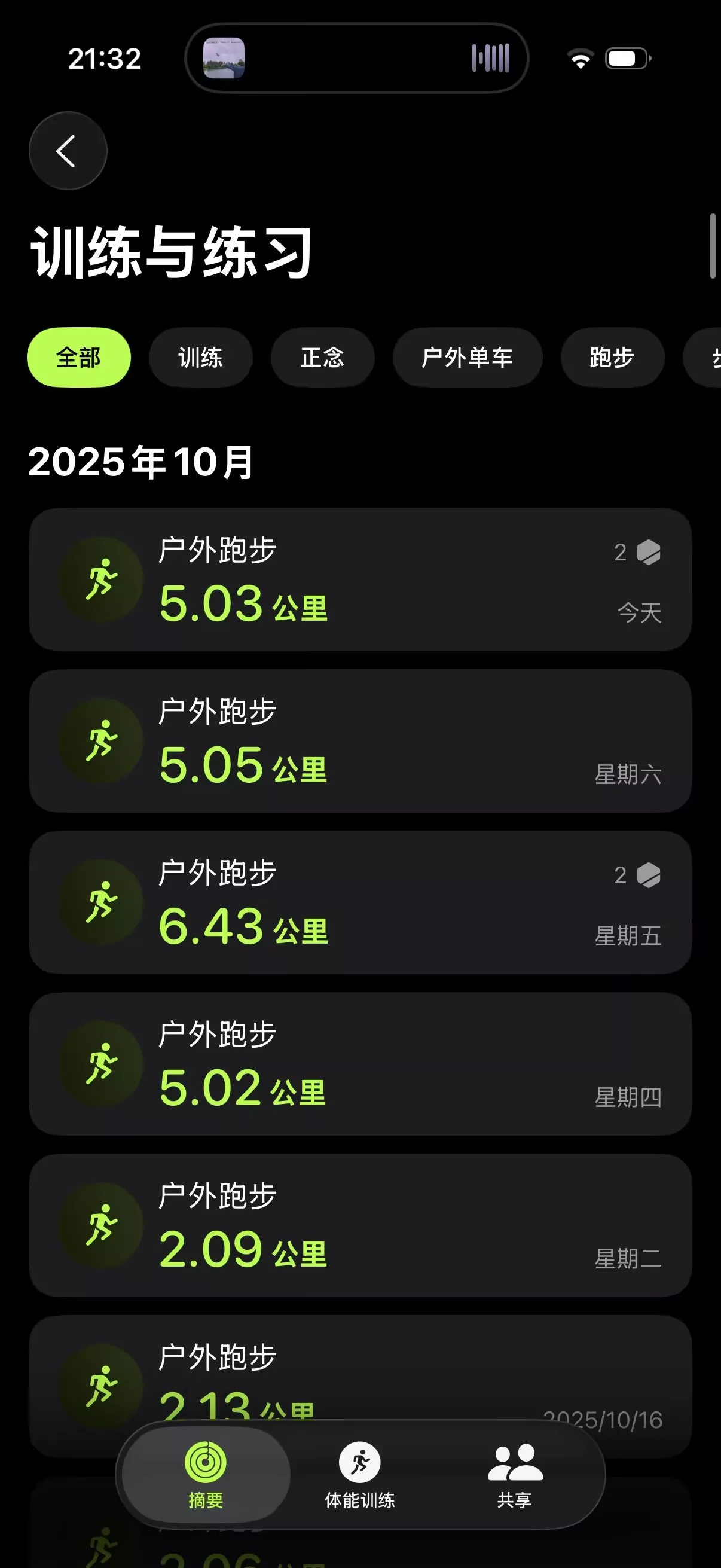
Task: Go to the 体能训练 tab
Action: [359, 1474]
